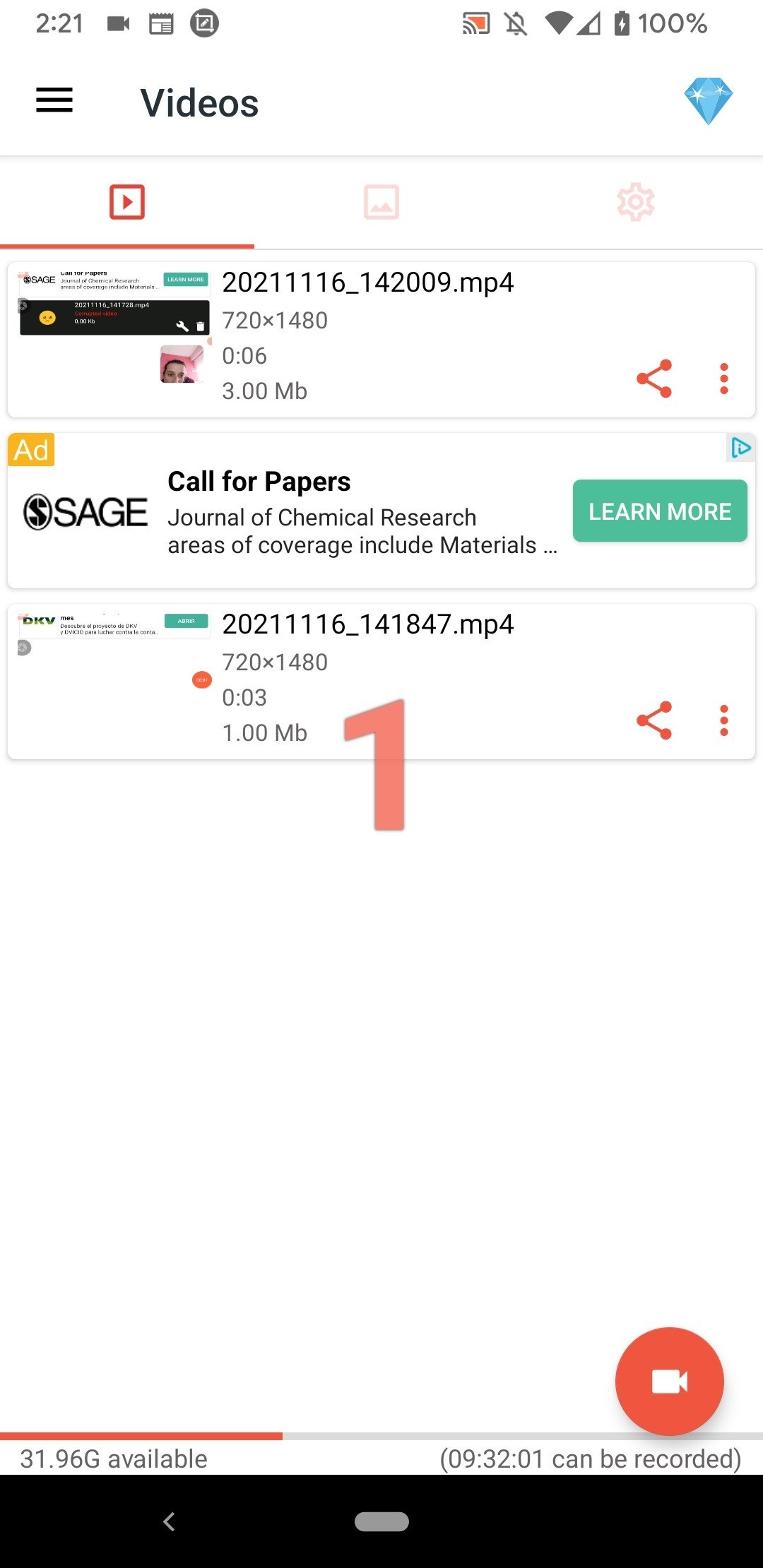Tap the home pill in navigation bar
763x1568 pixels.
(x=381, y=1521)
